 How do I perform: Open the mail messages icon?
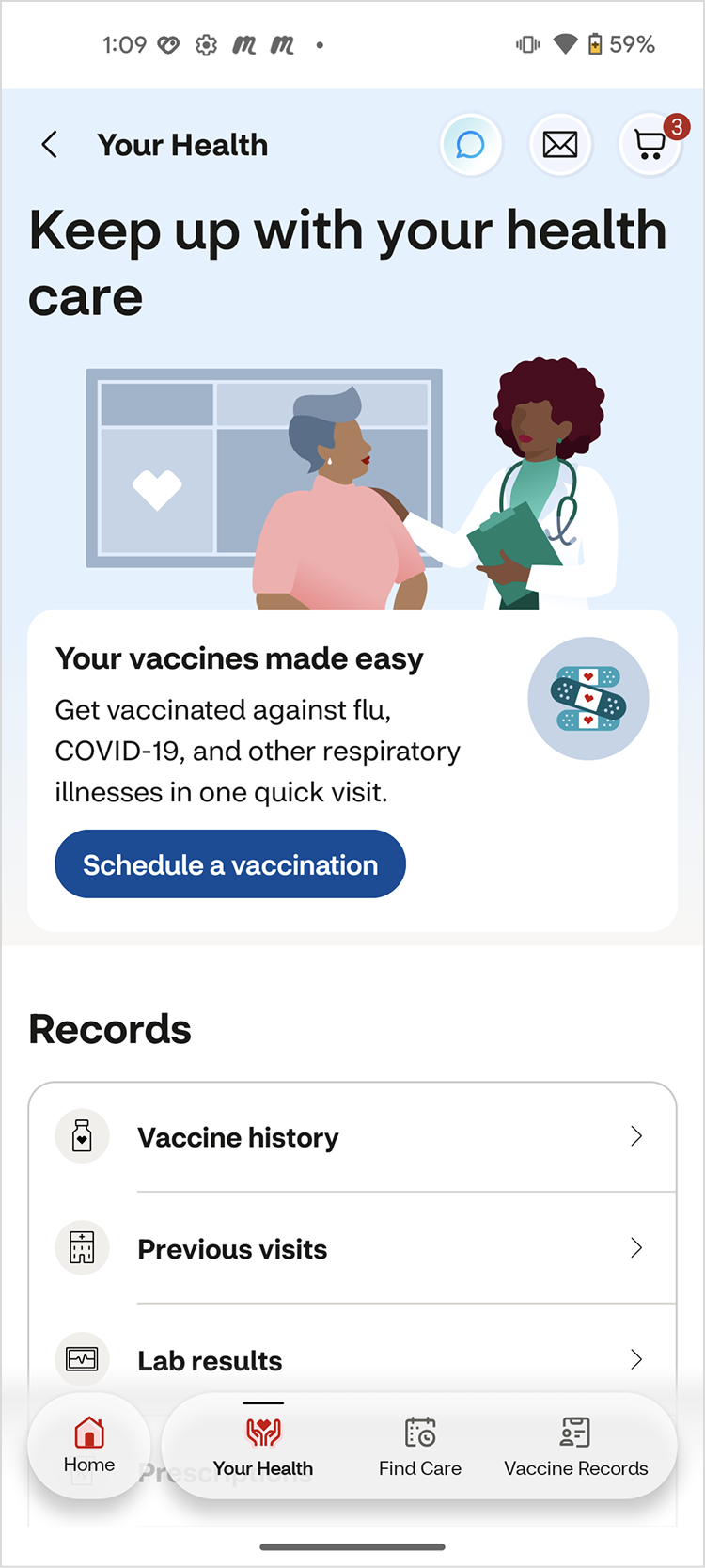click(x=560, y=145)
